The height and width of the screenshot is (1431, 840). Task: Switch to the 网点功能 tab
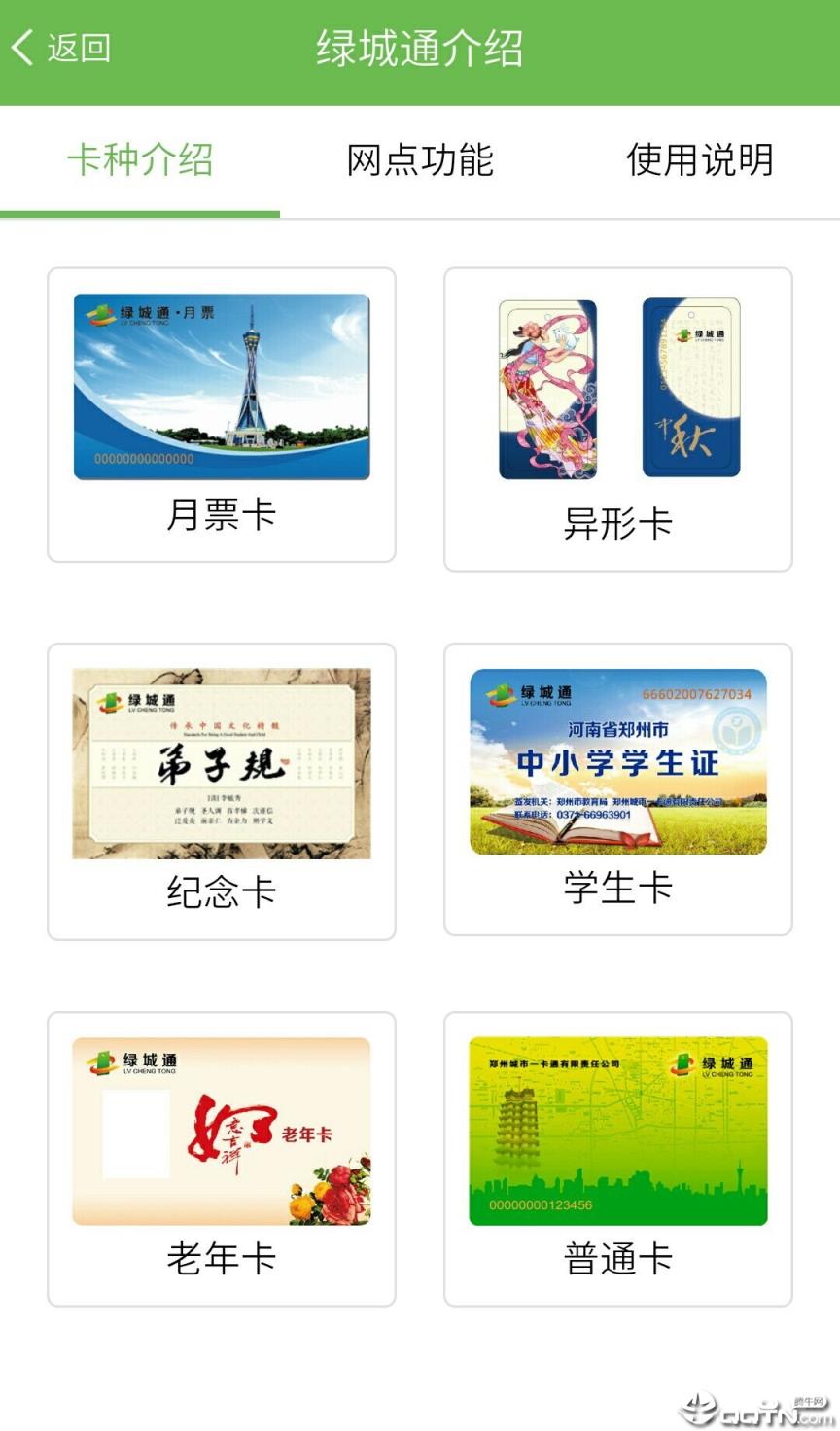tap(418, 161)
